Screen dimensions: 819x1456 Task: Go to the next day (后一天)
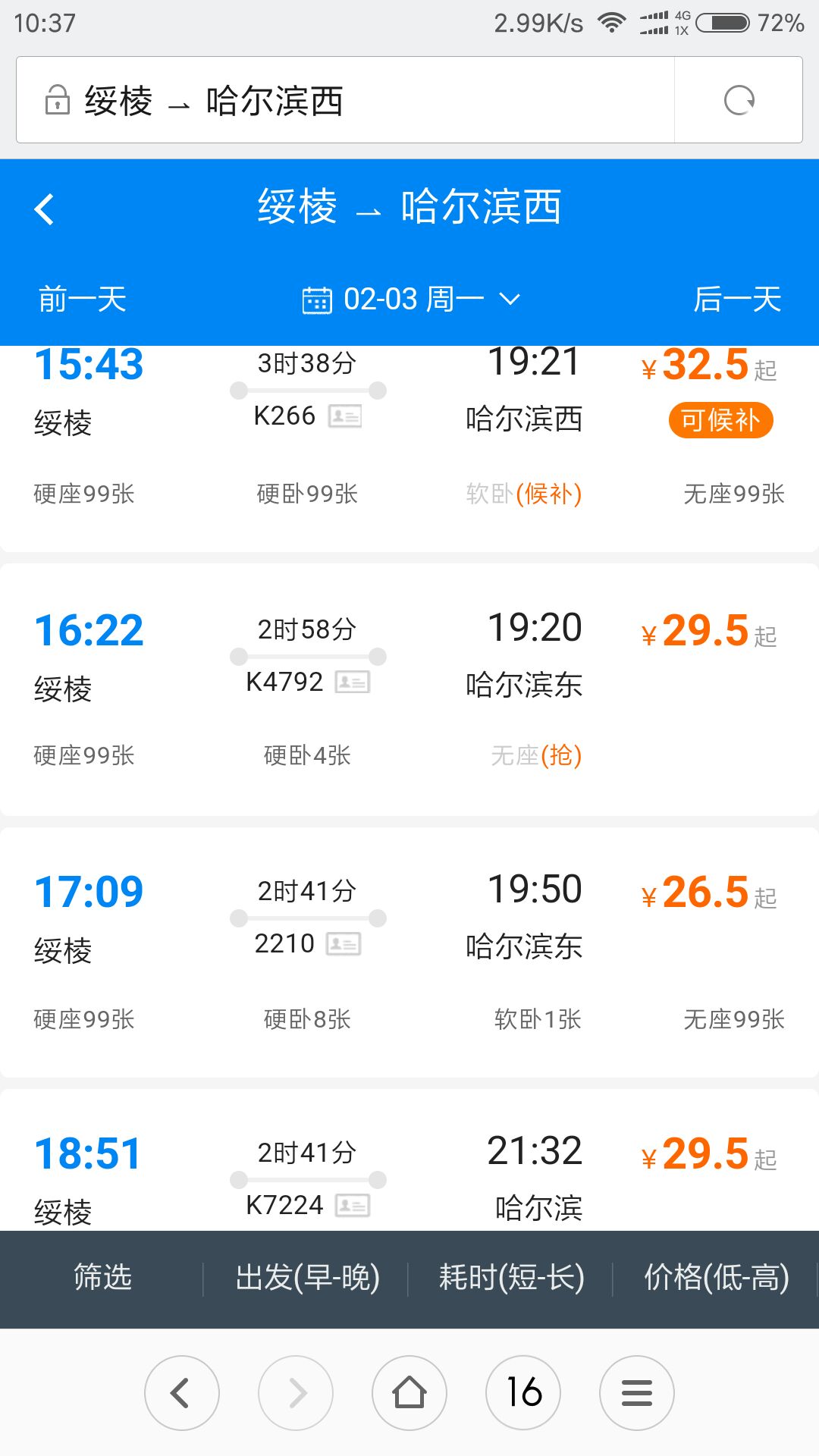737,299
